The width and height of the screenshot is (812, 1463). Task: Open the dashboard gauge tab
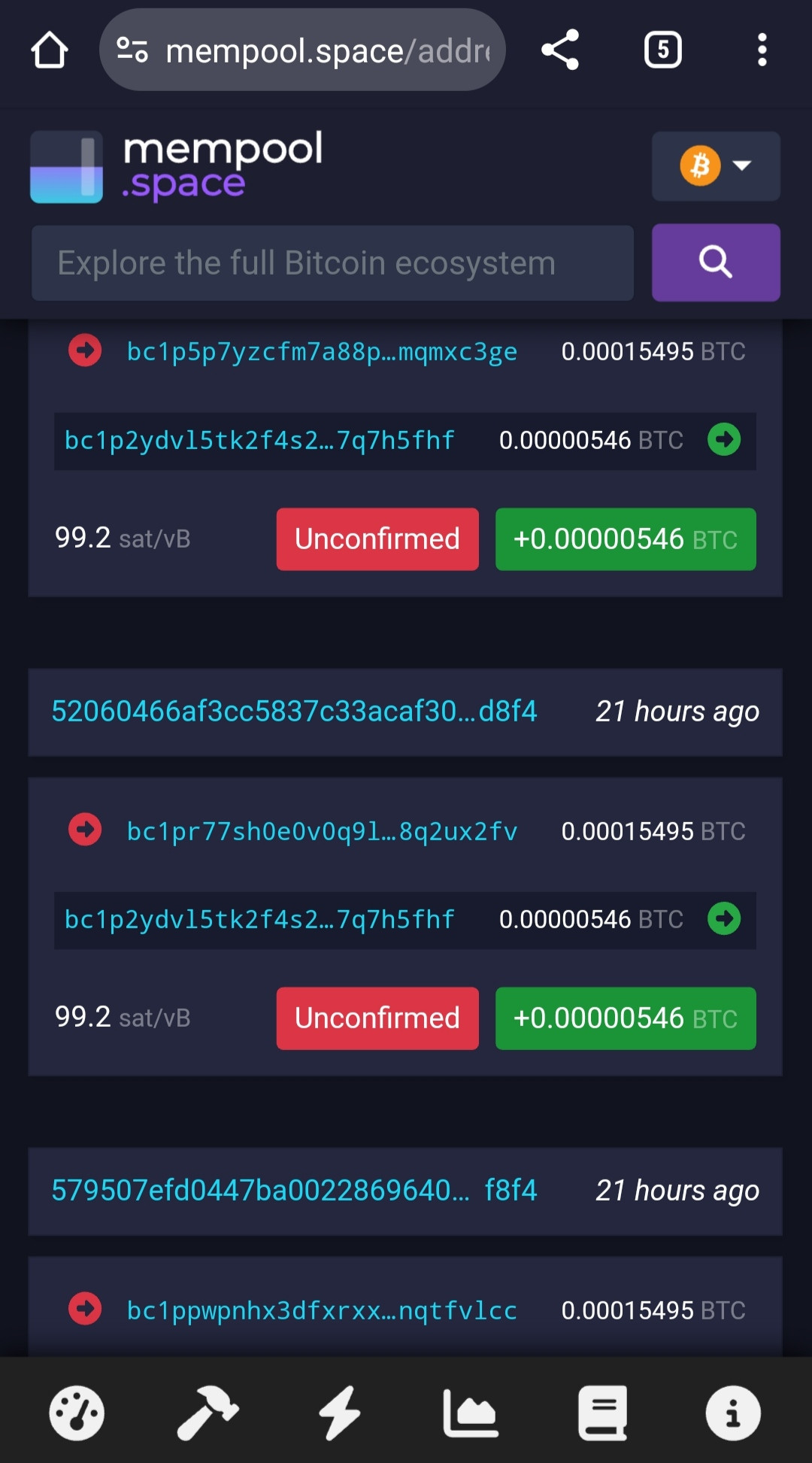click(77, 1413)
